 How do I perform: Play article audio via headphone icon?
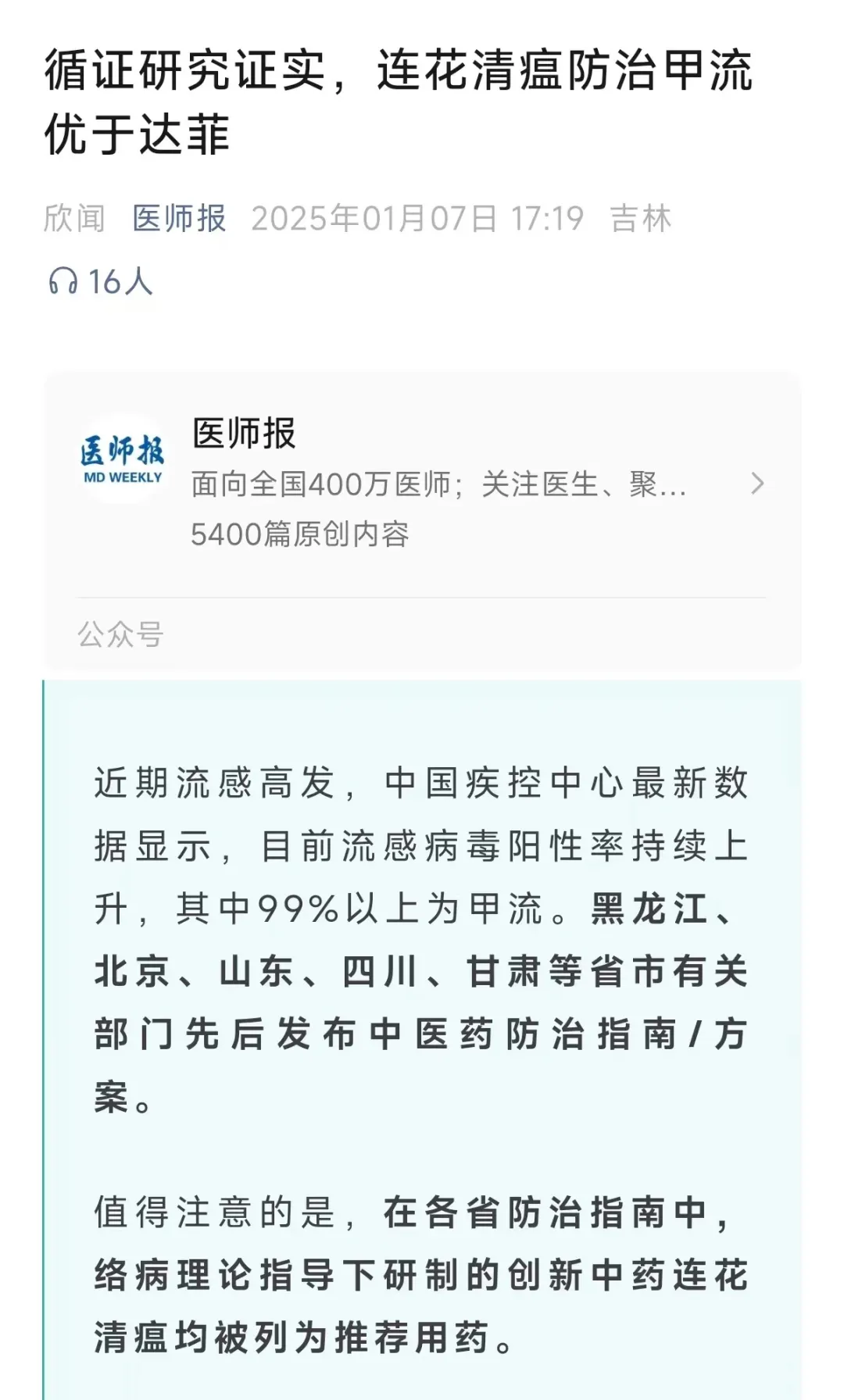(63, 281)
